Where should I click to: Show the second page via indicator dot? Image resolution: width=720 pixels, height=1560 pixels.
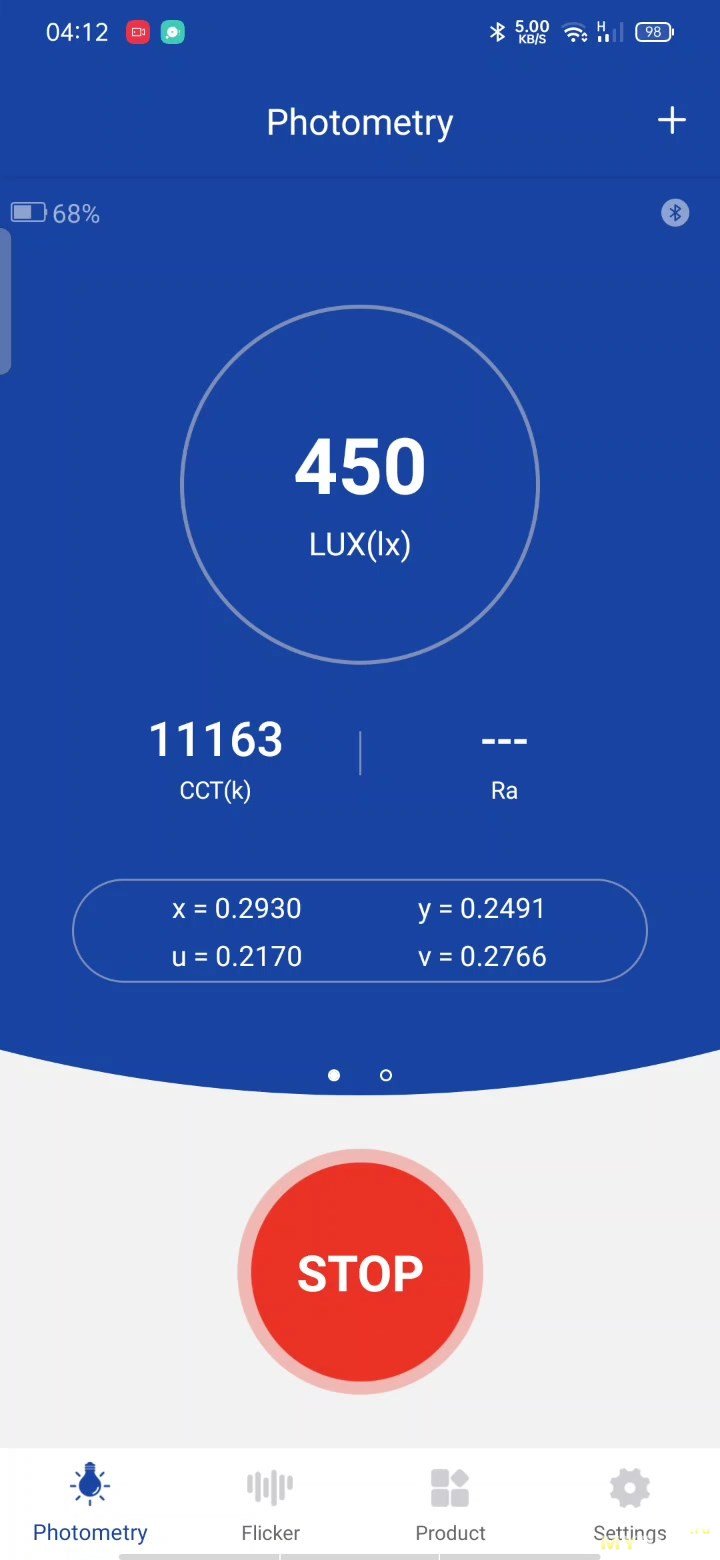386,1075
